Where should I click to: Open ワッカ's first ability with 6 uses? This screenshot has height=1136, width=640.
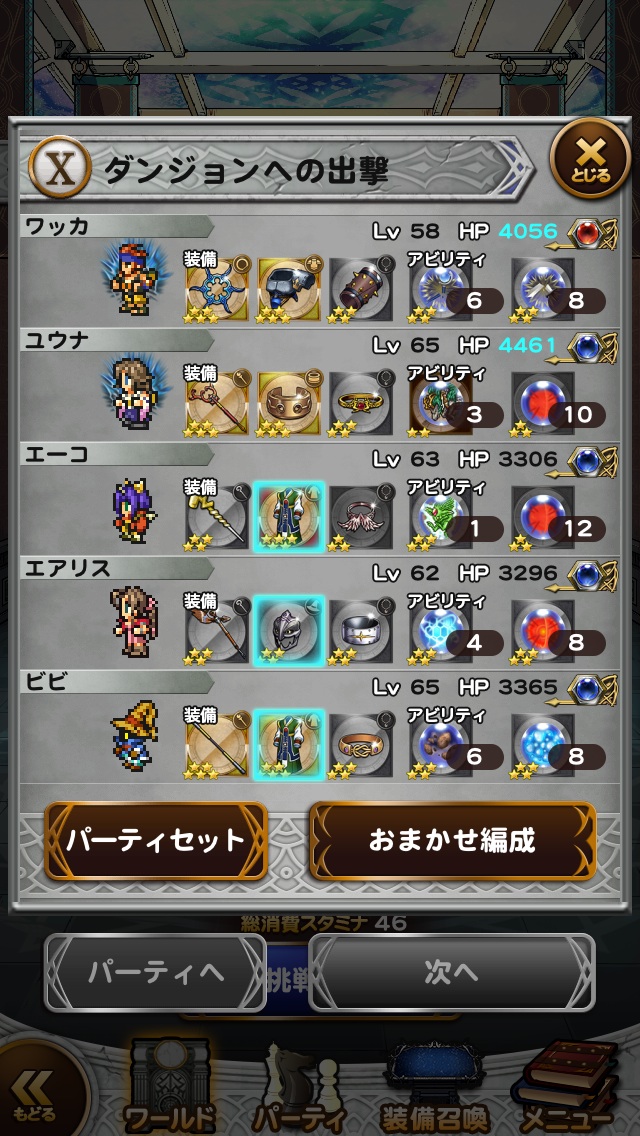coord(442,290)
